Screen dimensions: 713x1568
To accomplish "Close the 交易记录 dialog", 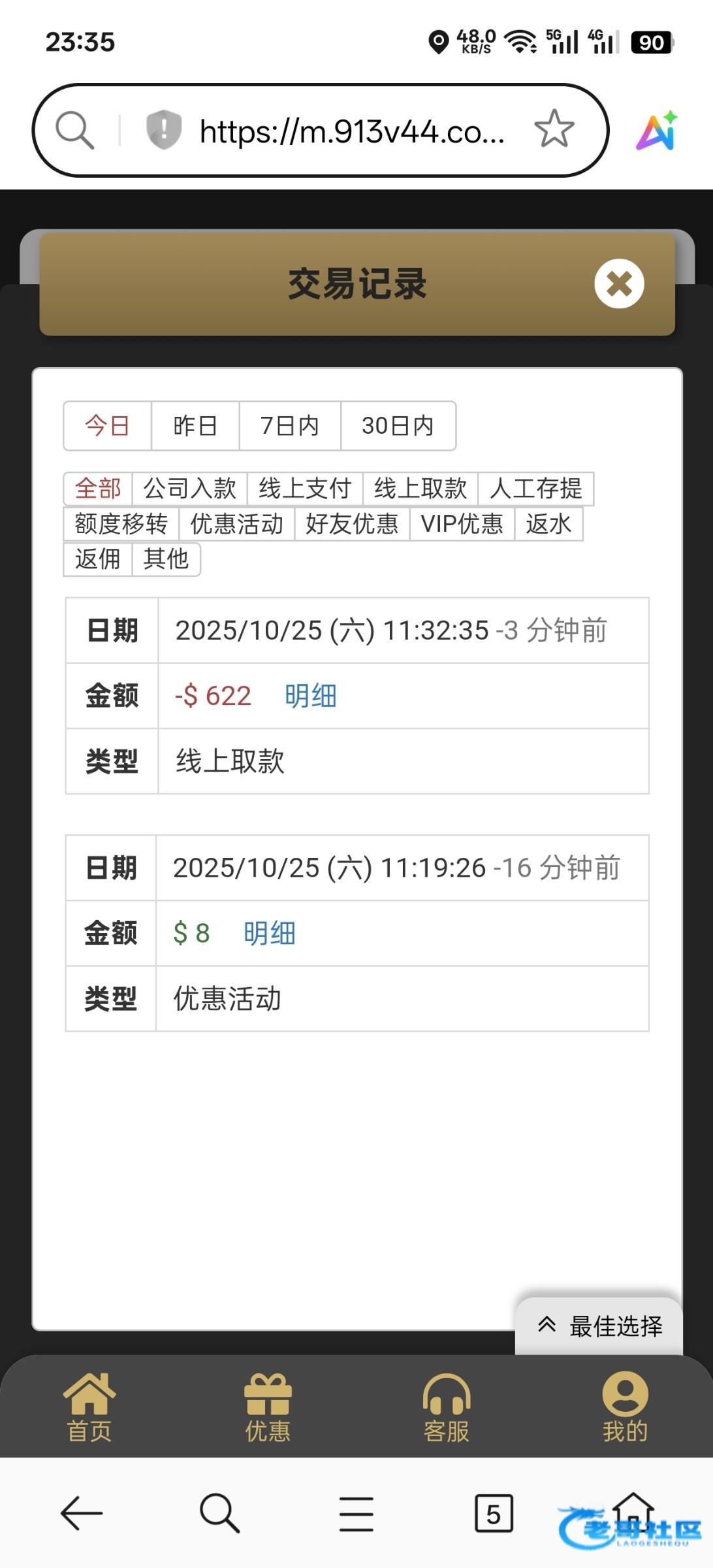I will click(x=619, y=284).
